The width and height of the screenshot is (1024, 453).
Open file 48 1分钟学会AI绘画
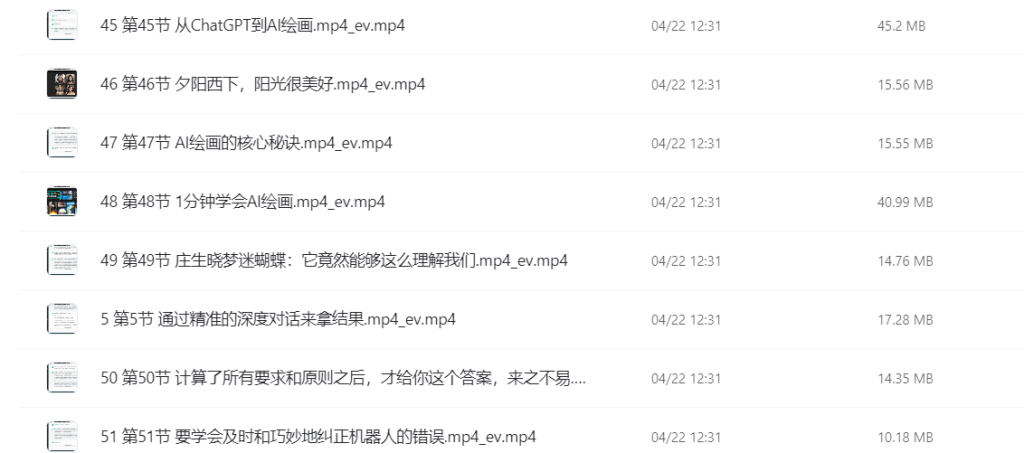coord(243,202)
